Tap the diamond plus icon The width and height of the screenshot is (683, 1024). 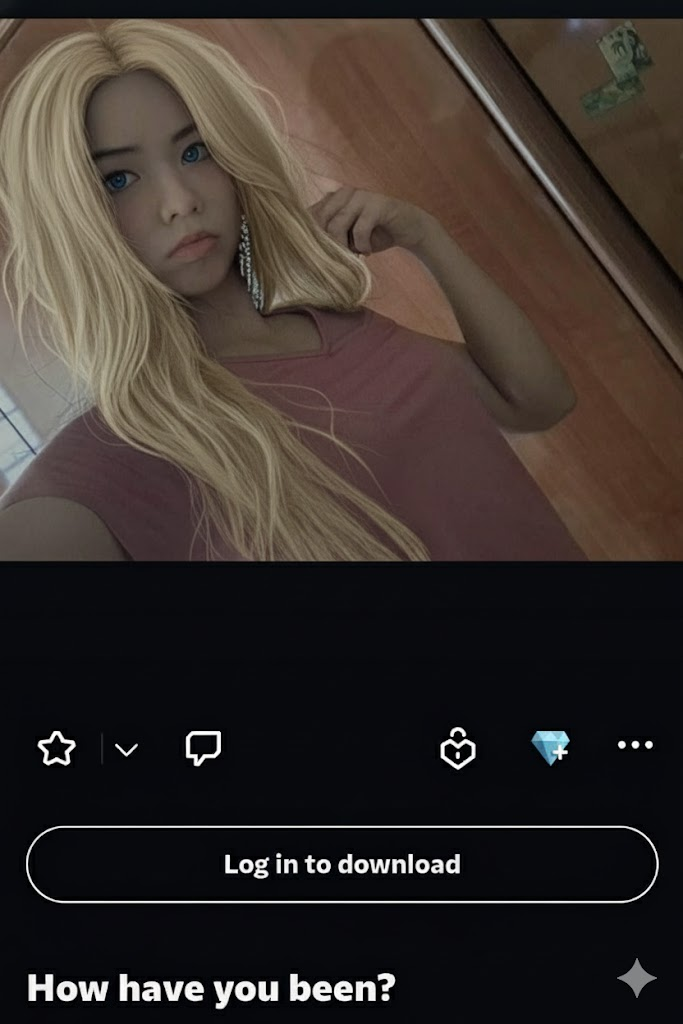[550, 748]
